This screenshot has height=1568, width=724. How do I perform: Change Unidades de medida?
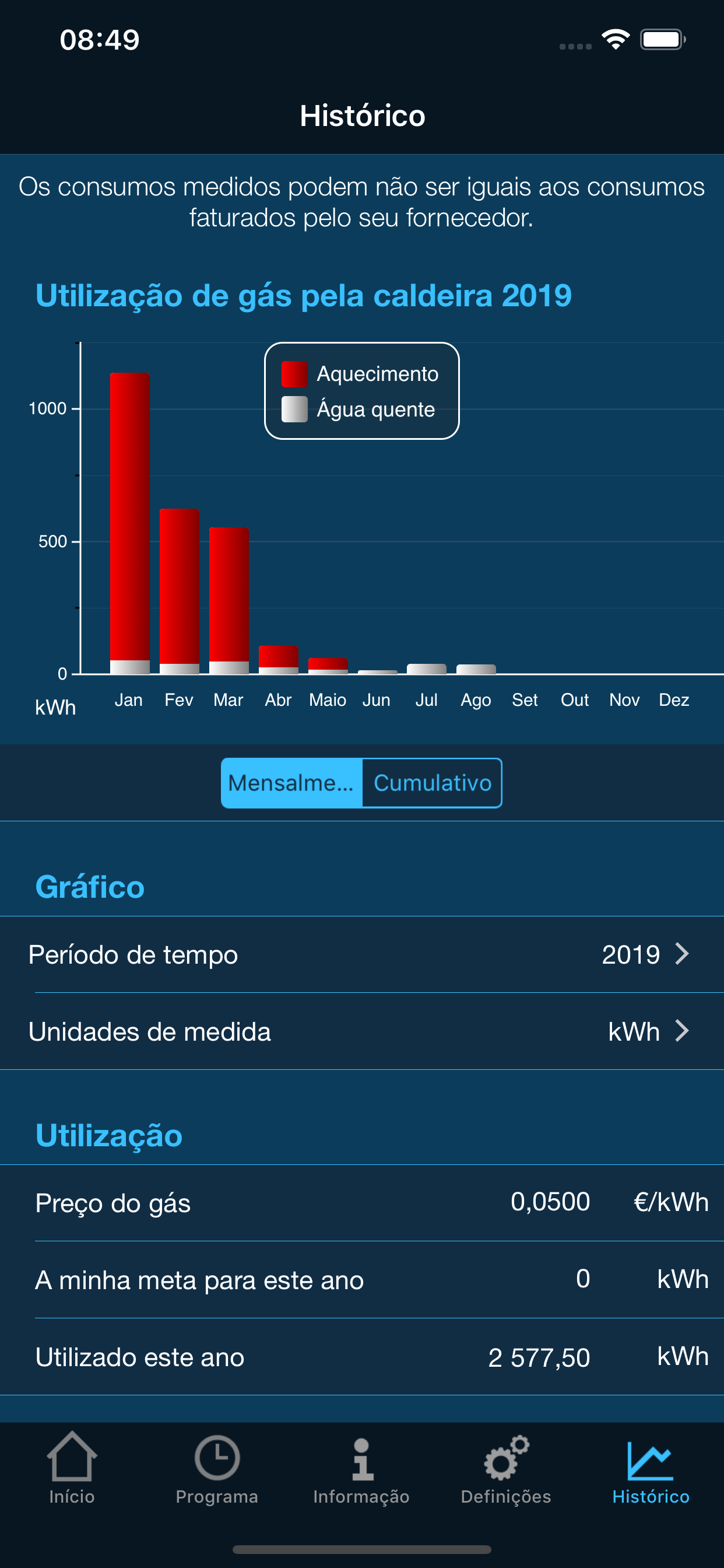click(x=362, y=1031)
